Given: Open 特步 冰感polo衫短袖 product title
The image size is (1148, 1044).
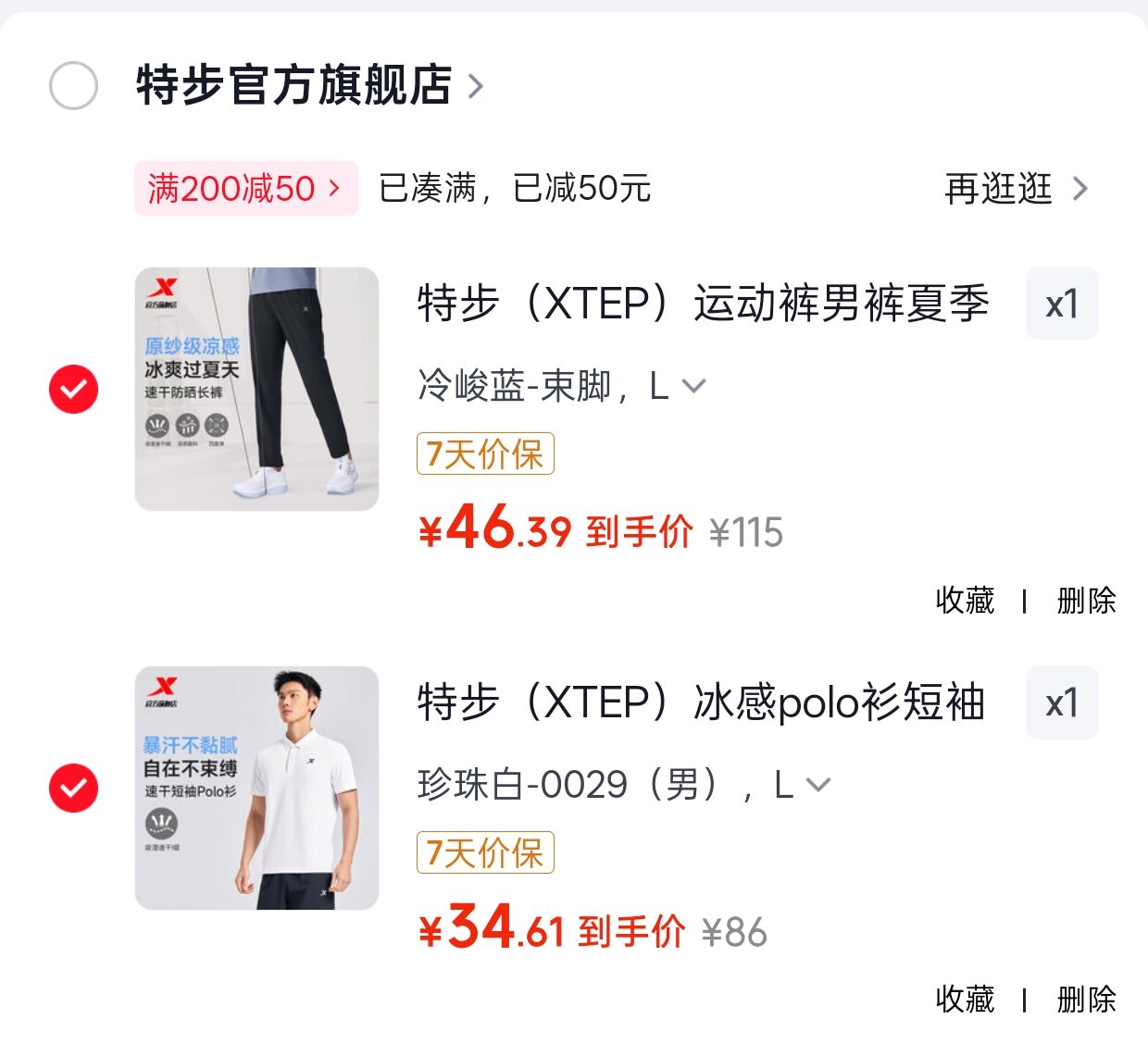Looking at the screenshot, I should coord(701,702).
